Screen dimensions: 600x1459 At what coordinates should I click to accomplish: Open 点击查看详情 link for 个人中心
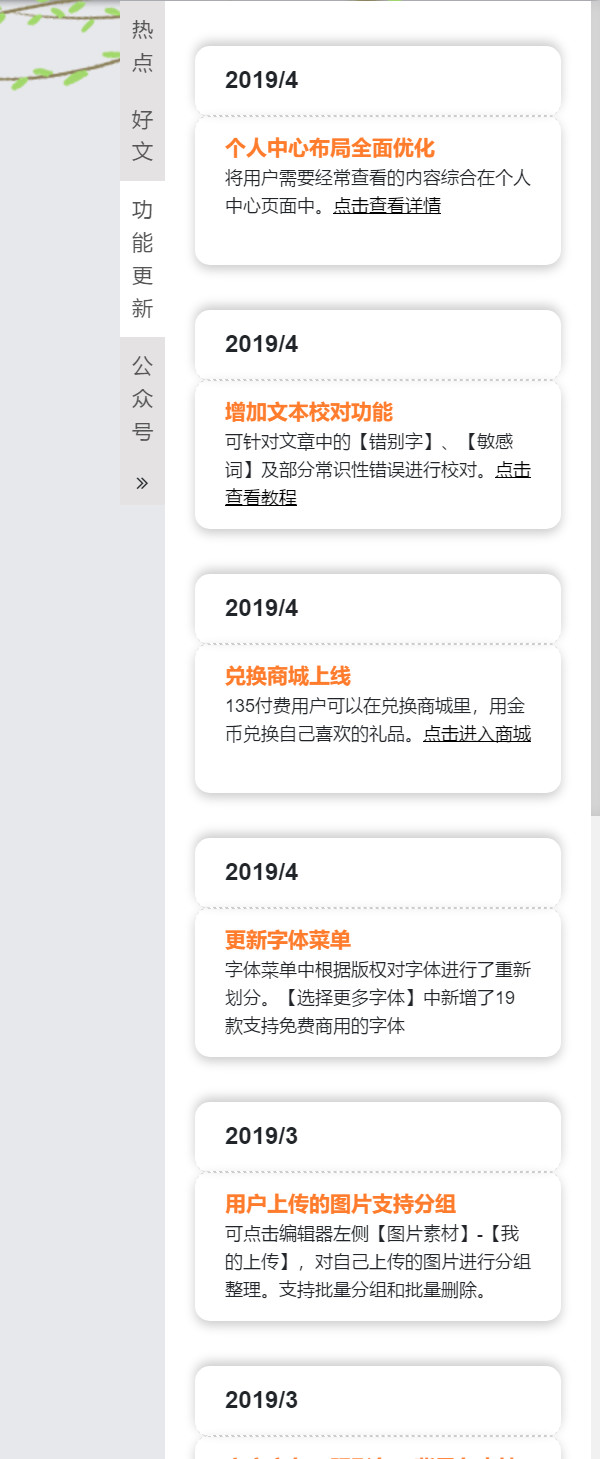(x=387, y=206)
